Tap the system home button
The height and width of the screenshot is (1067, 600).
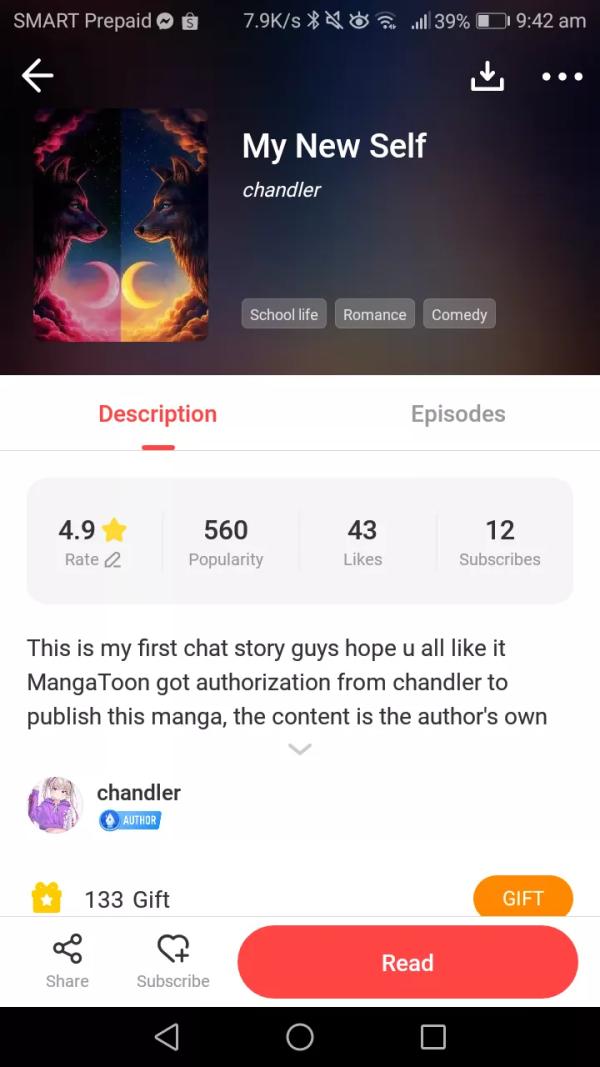click(300, 1037)
